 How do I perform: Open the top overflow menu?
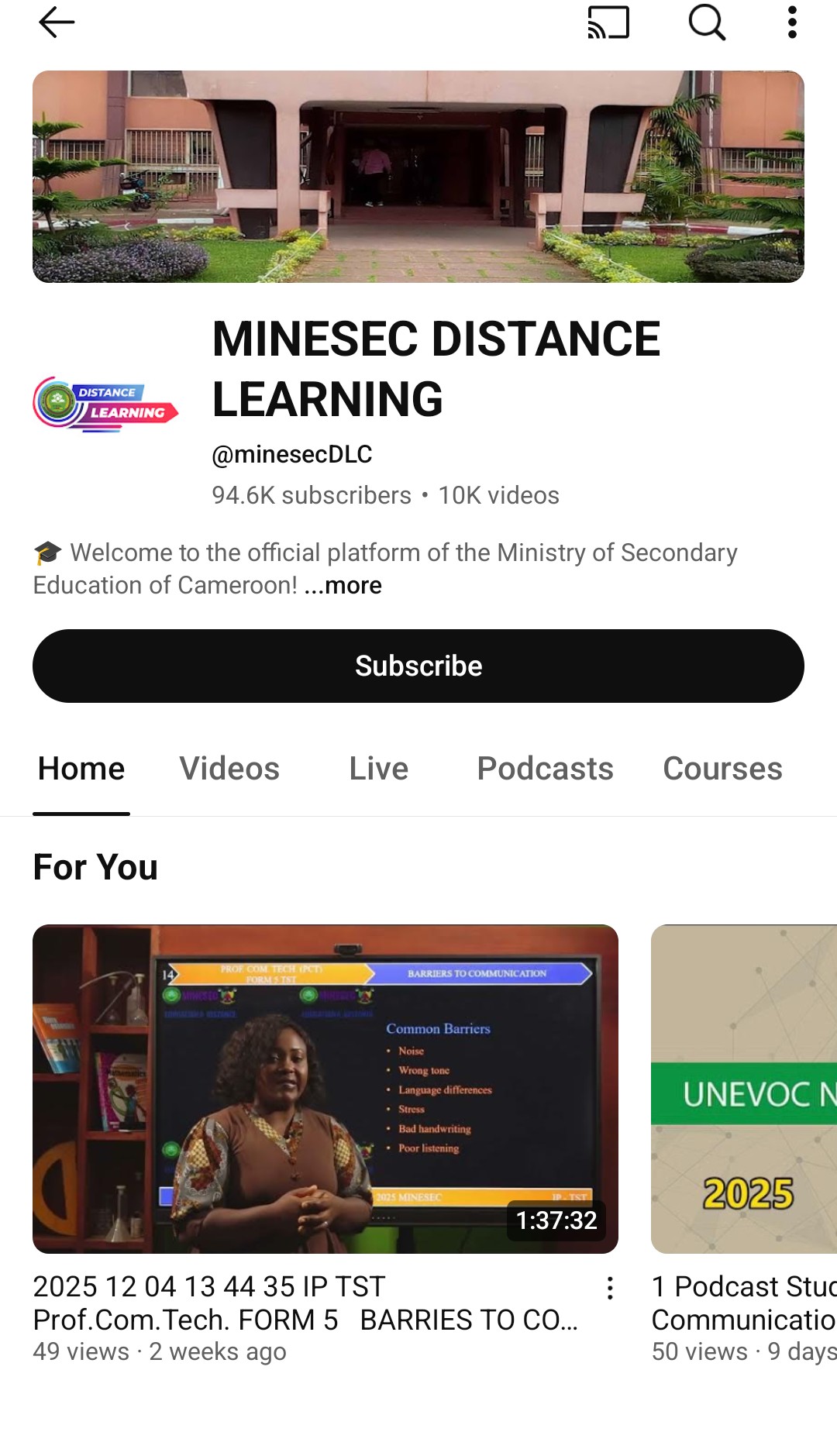click(x=792, y=22)
